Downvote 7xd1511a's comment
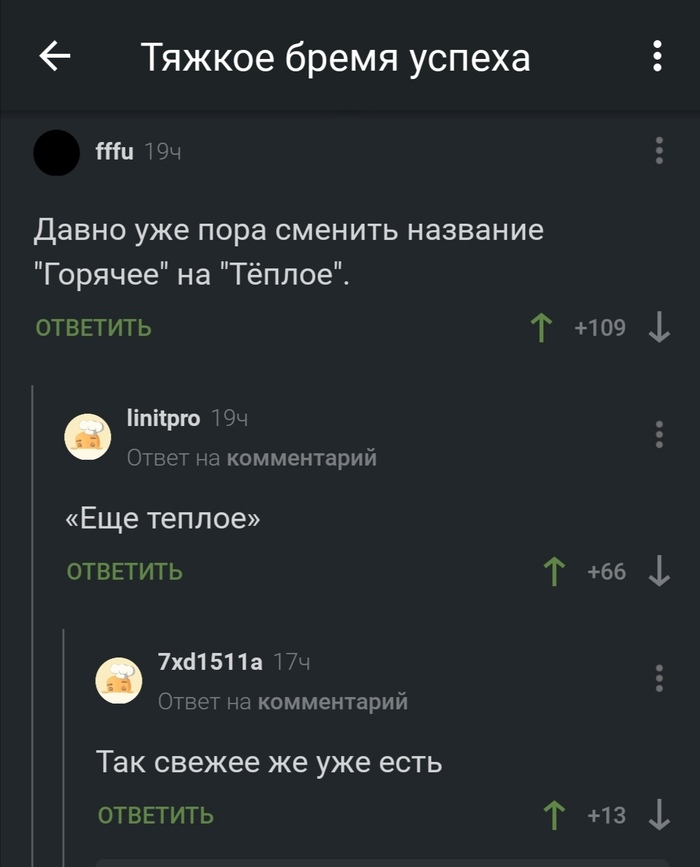The width and height of the screenshot is (700, 867). [659, 815]
